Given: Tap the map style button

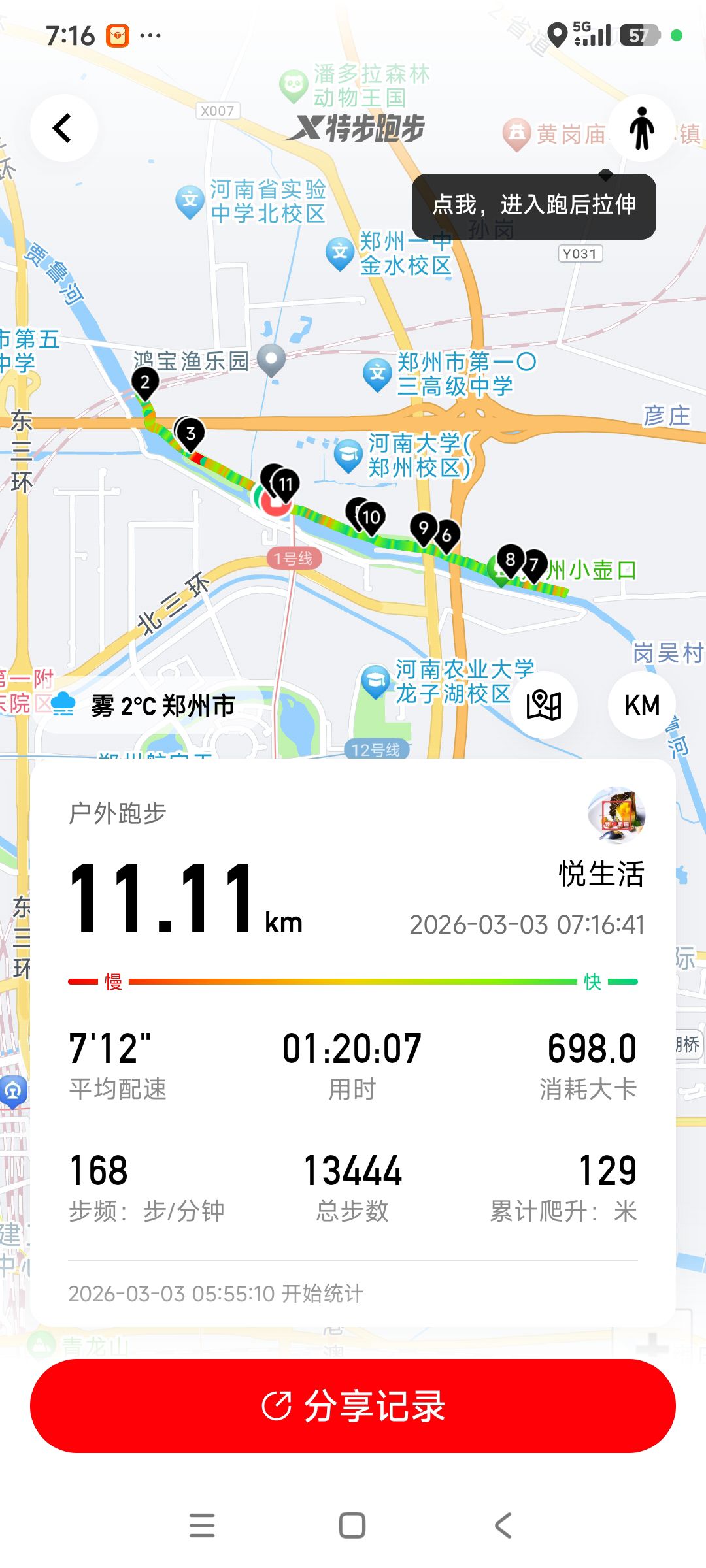Looking at the screenshot, I should click(544, 705).
